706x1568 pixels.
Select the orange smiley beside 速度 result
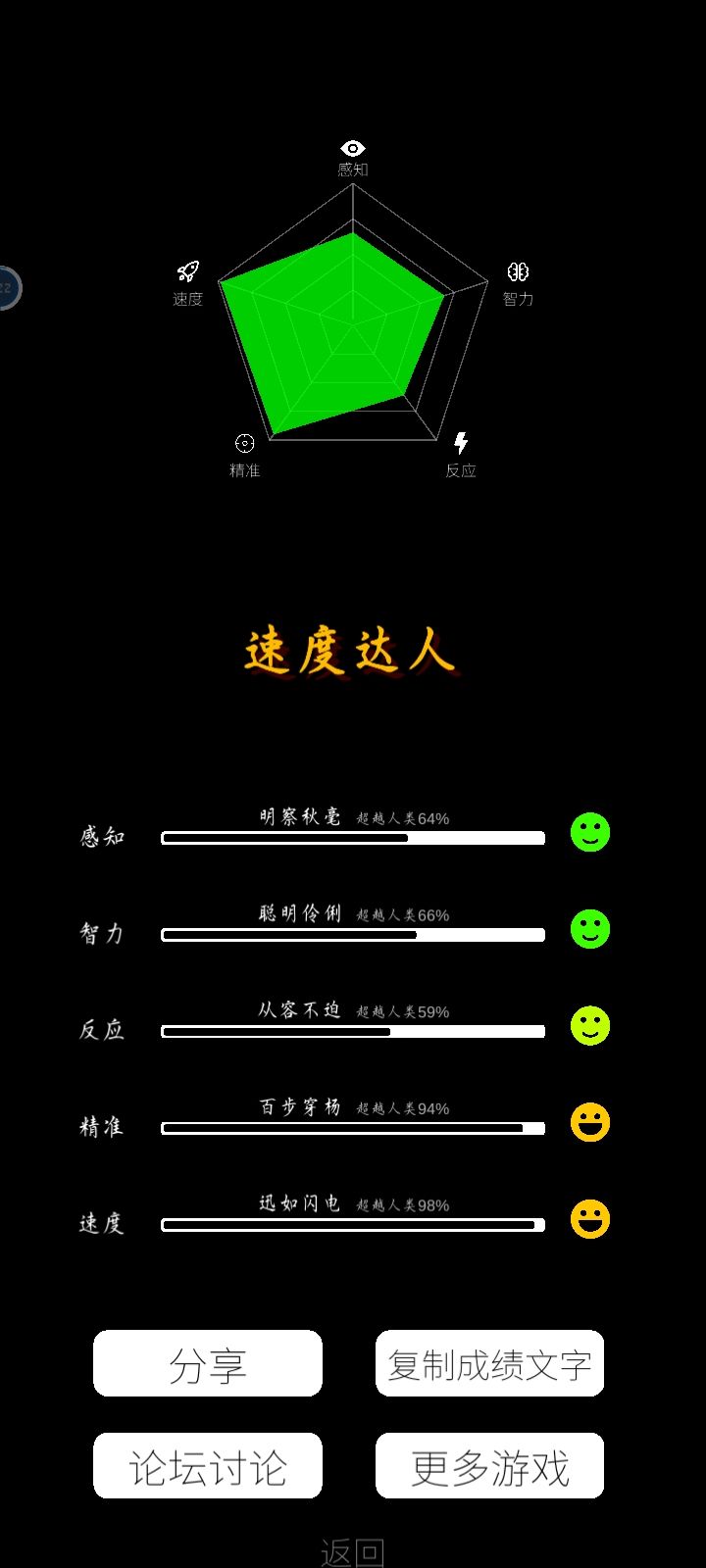(x=589, y=1219)
